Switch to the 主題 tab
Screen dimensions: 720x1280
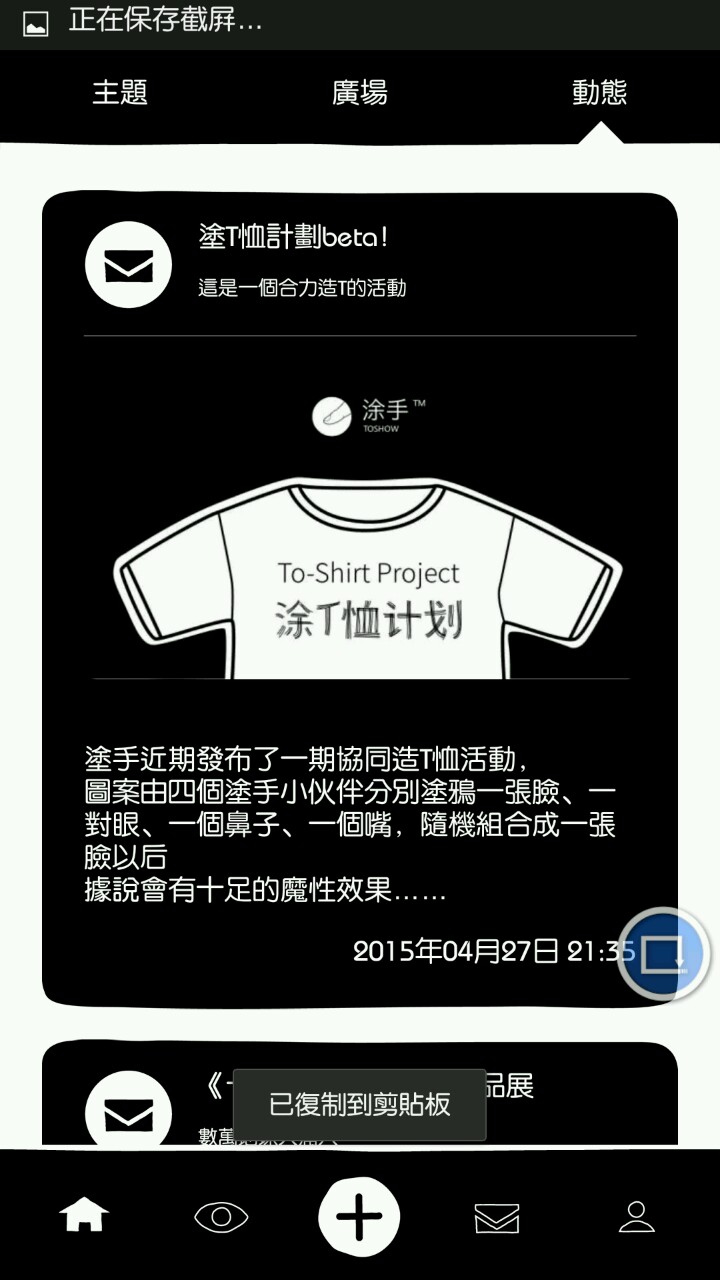120,93
